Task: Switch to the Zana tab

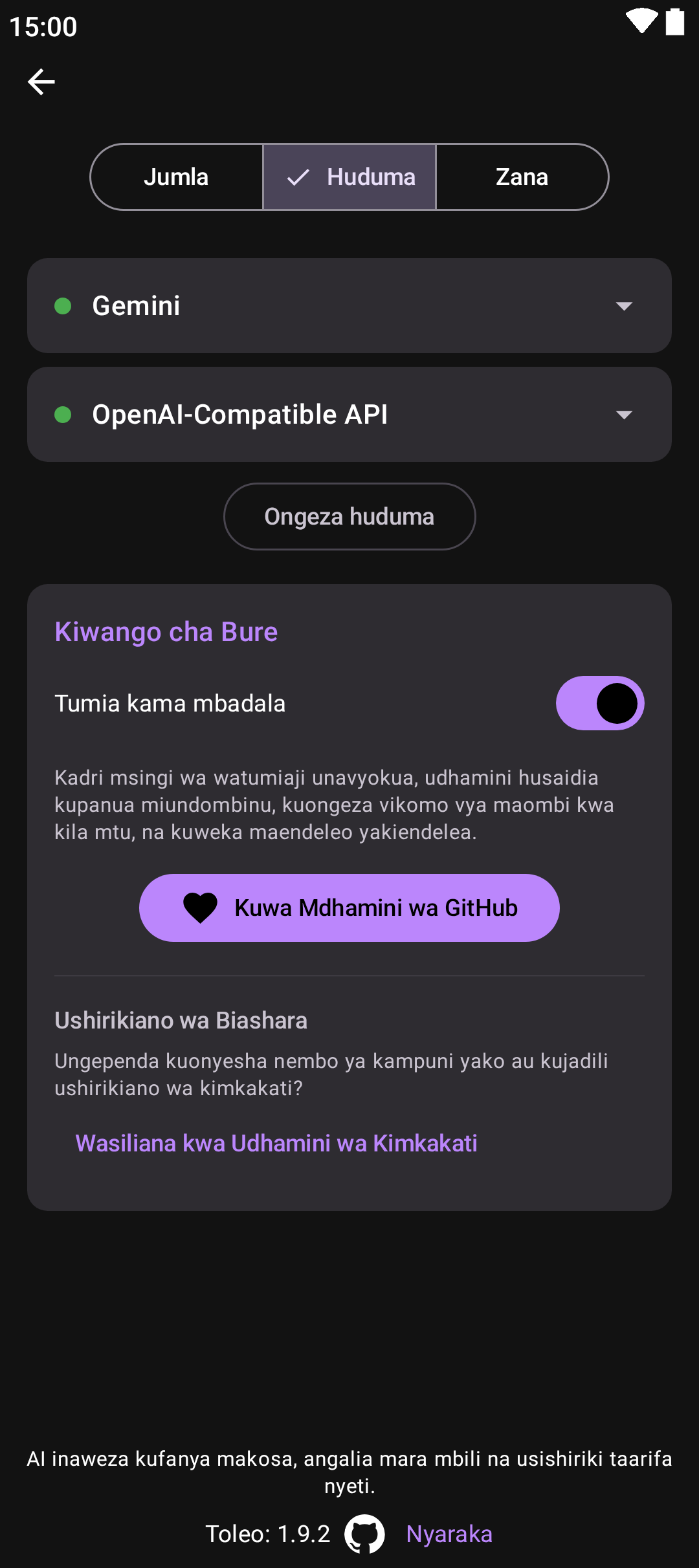Action: (522, 177)
